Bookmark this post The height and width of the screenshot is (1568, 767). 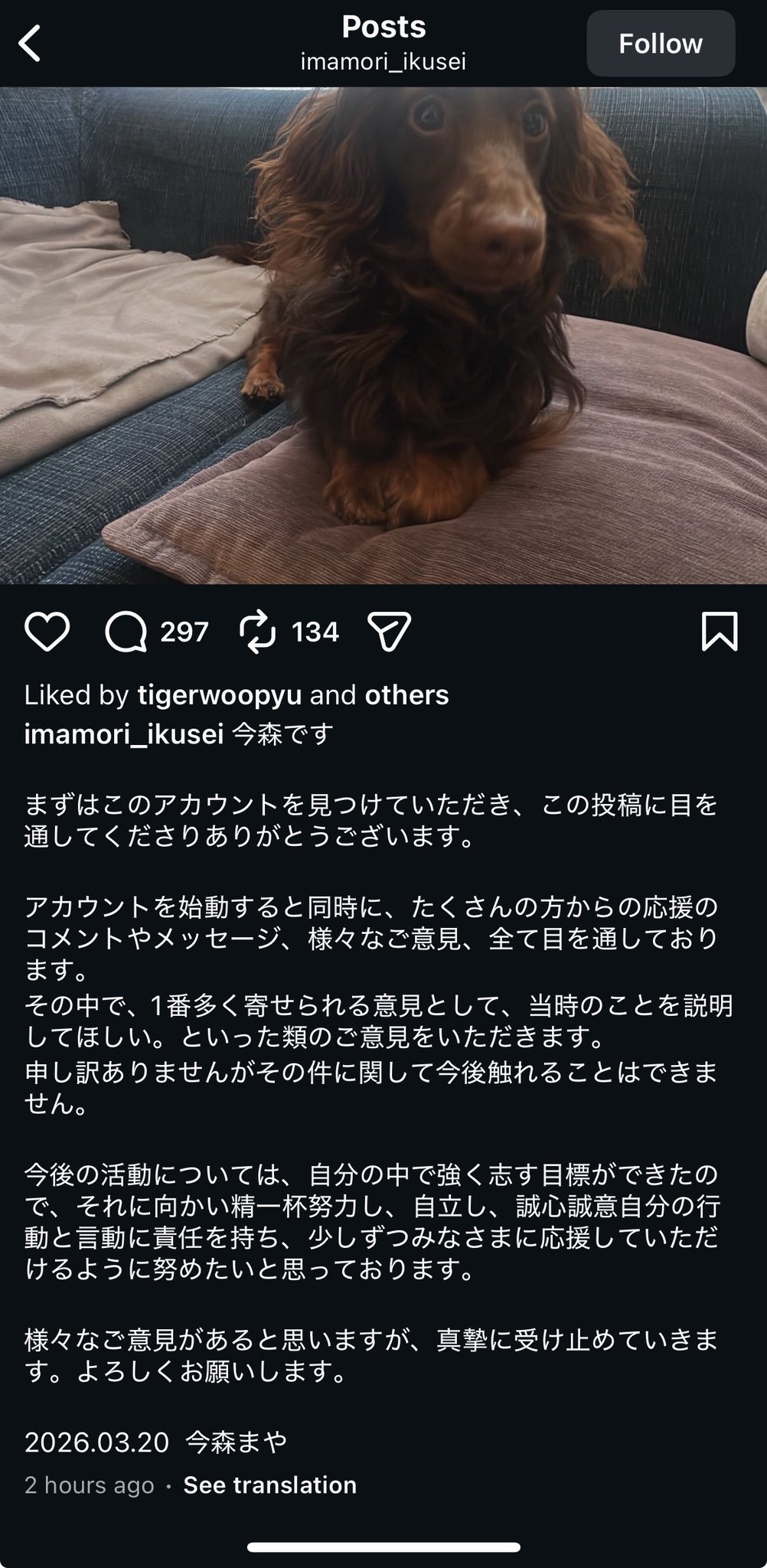click(719, 632)
